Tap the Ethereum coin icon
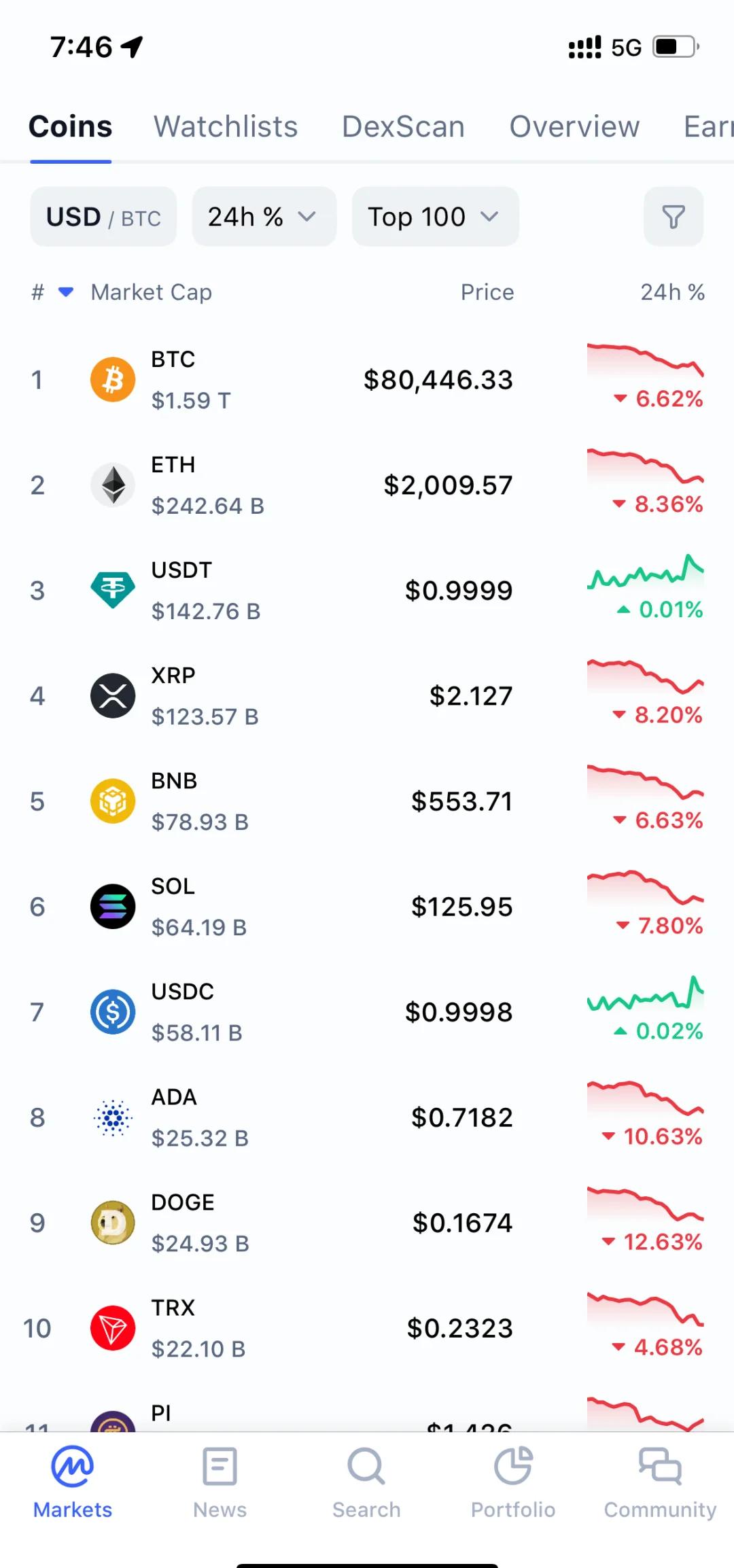This screenshot has height=1568, width=734. tap(112, 485)
